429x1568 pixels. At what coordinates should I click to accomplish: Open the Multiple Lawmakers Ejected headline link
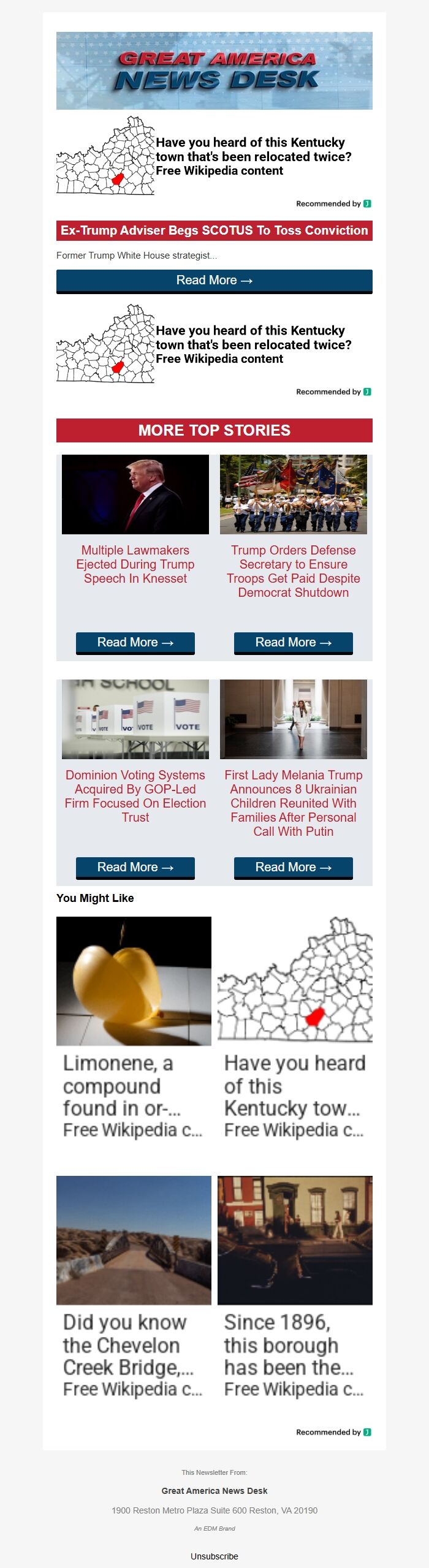pyautogui.click(x=135, y=564)
